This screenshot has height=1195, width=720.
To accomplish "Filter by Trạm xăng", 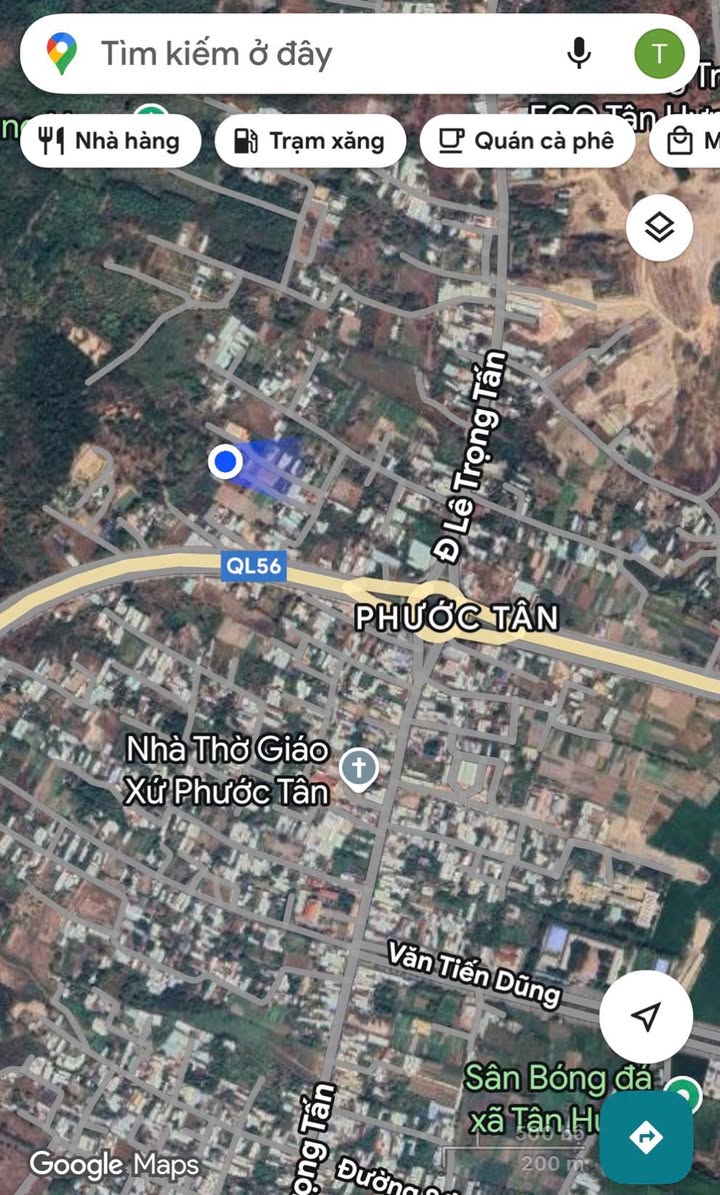I will [x=310, y=141].
